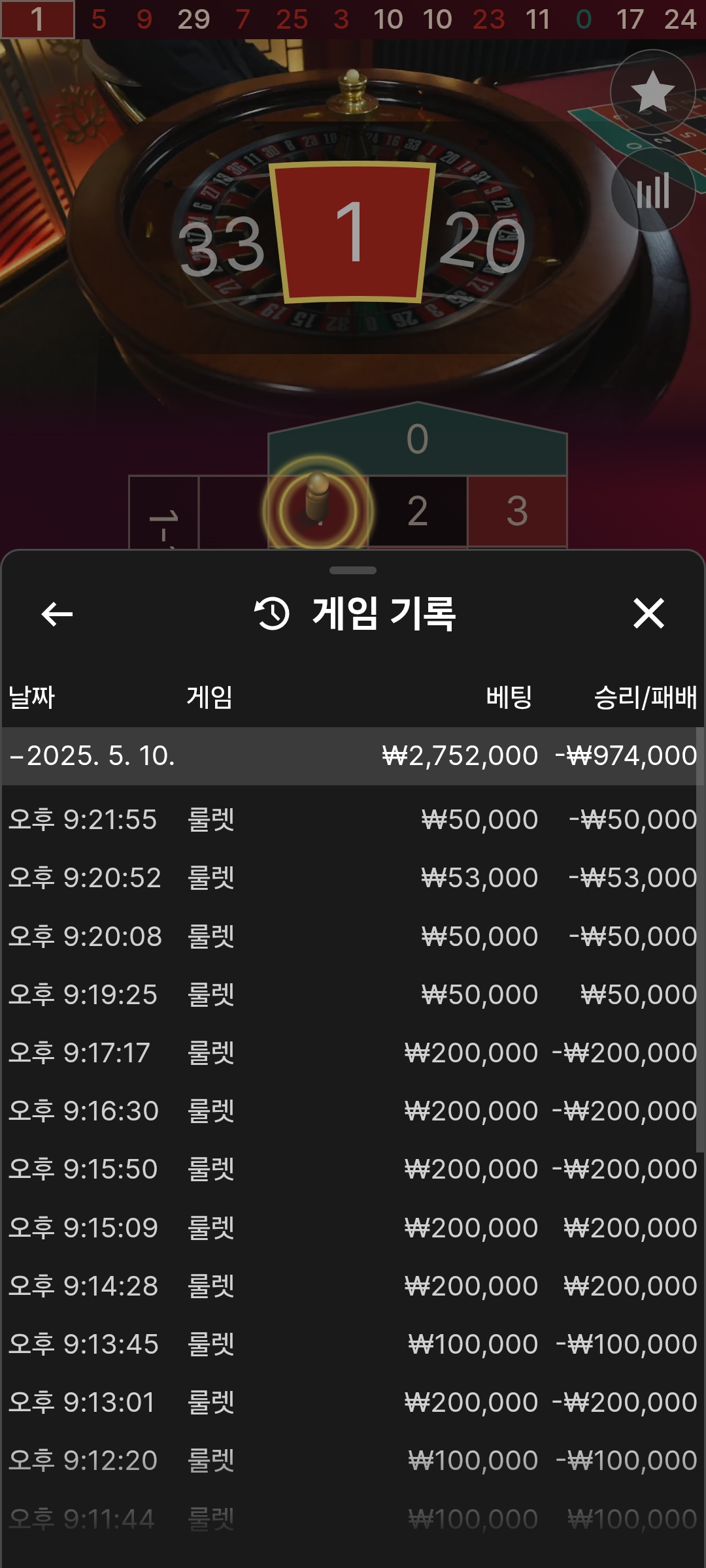Open the 오후 9:14:28 룰렛 record

353,1286
